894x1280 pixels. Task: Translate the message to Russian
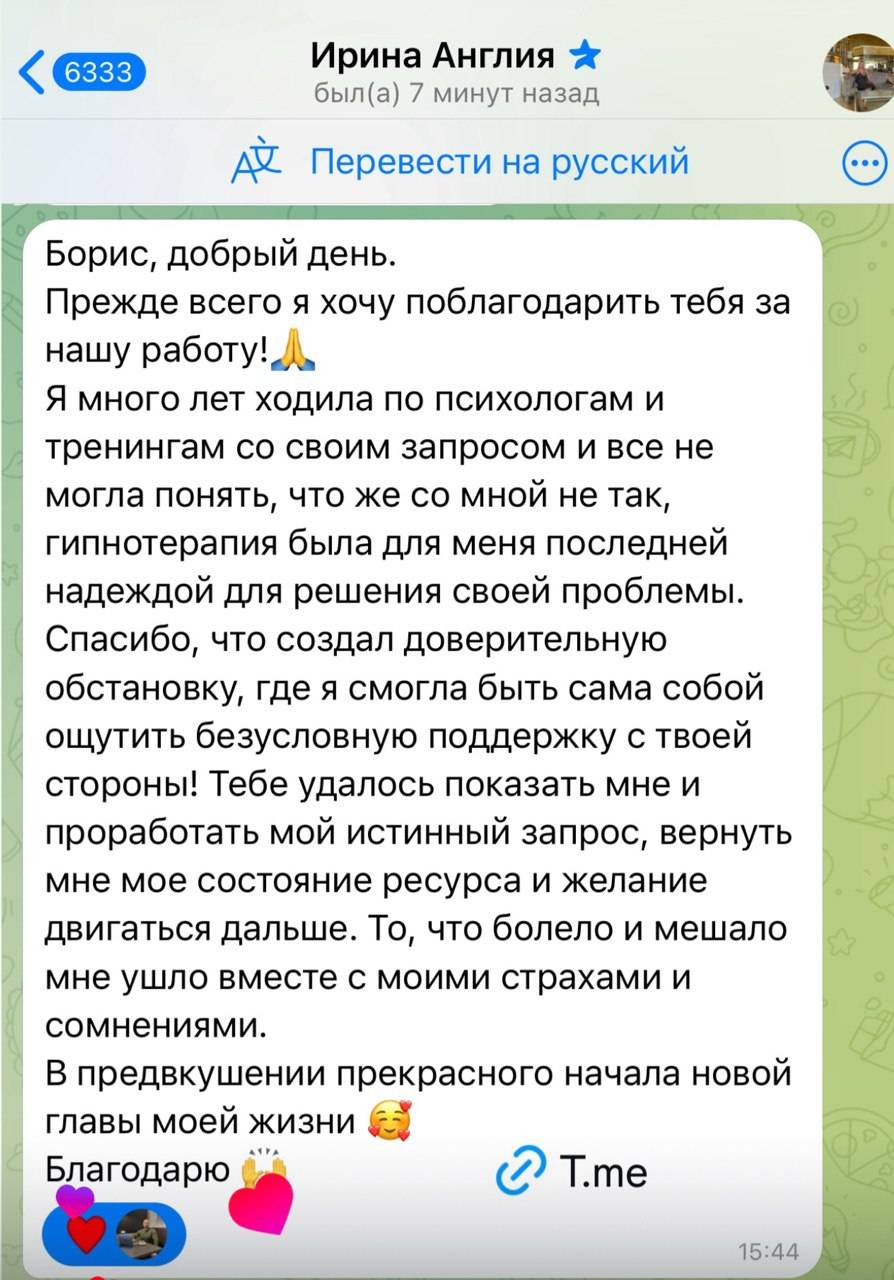[x=461, y=161]
